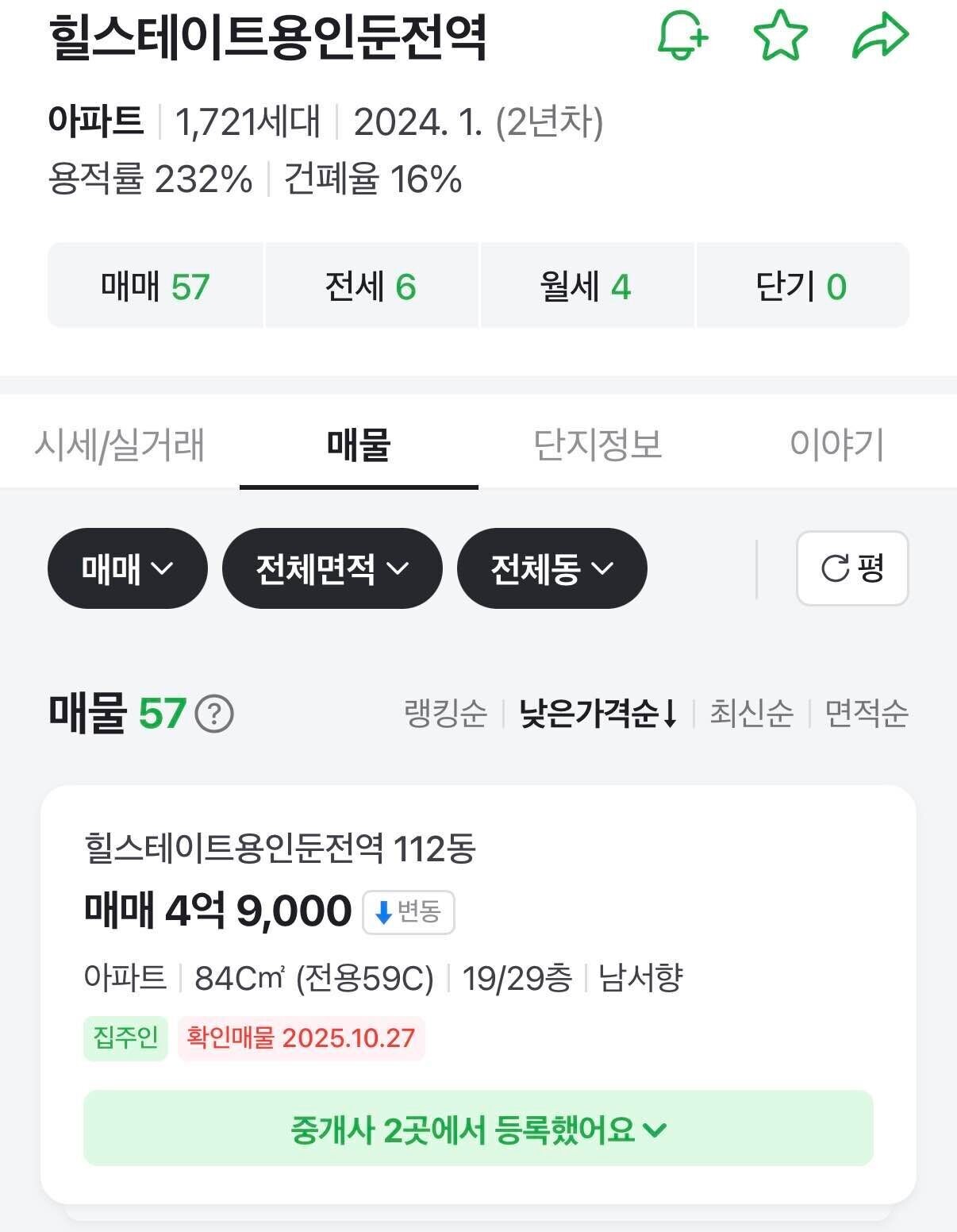Click the blue down-arrow 변동 price badge
This screenshot has height=1232, width=957.
pos(408,913)
